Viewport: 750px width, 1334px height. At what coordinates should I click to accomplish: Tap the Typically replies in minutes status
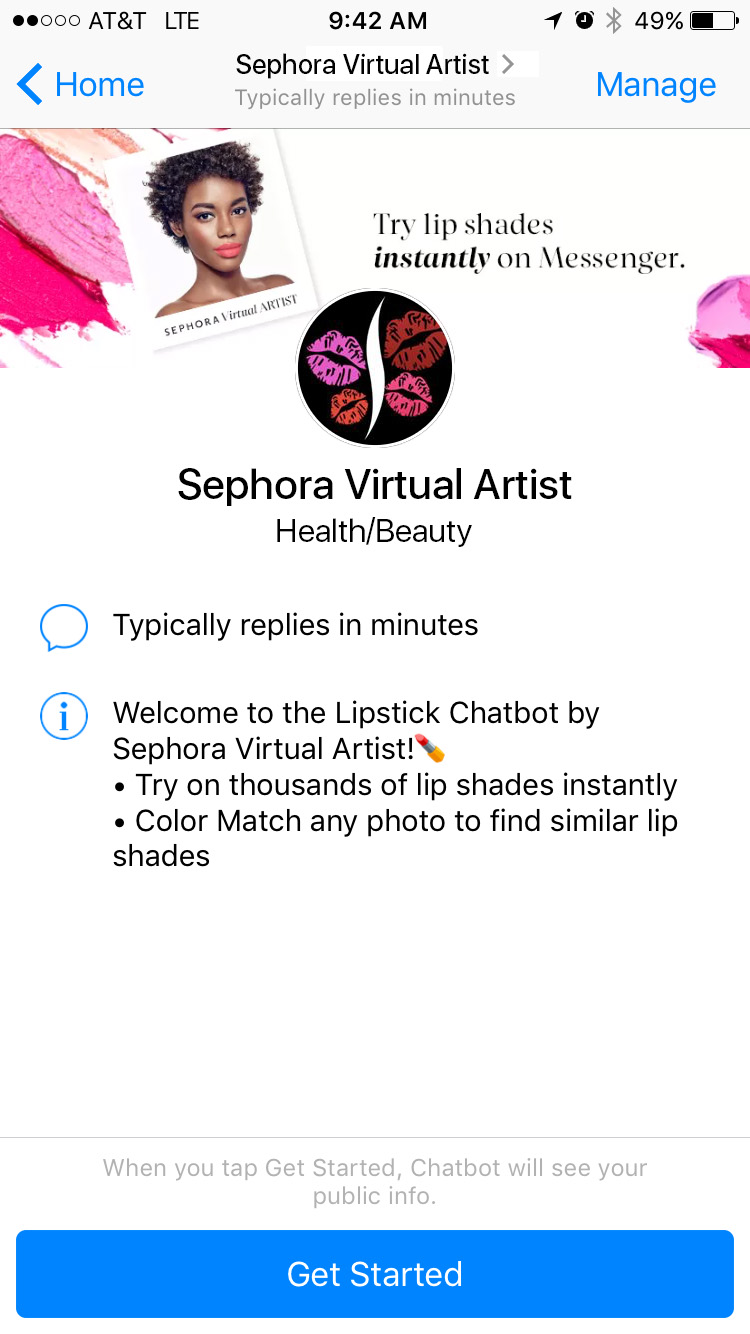296,626
